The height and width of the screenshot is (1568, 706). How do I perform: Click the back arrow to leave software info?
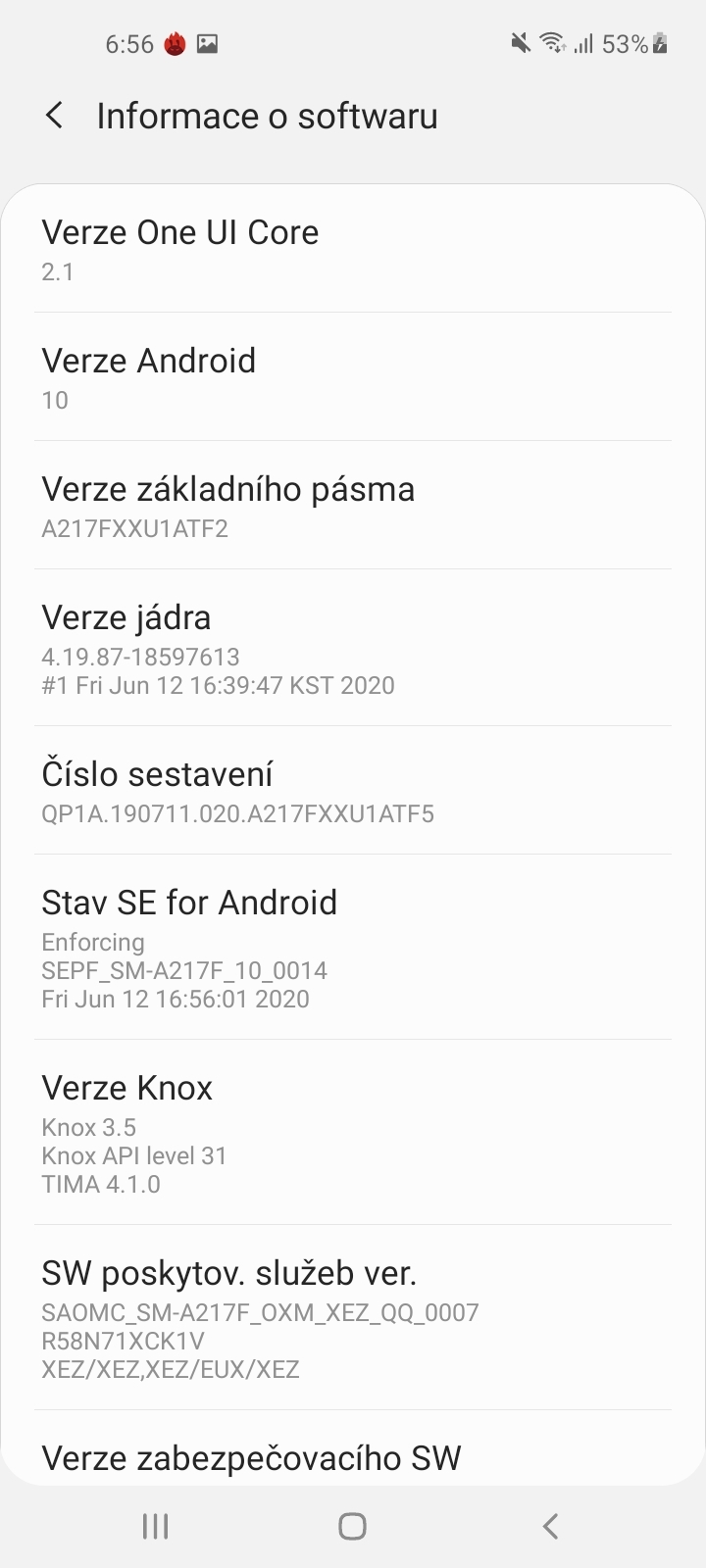(54, 115)
